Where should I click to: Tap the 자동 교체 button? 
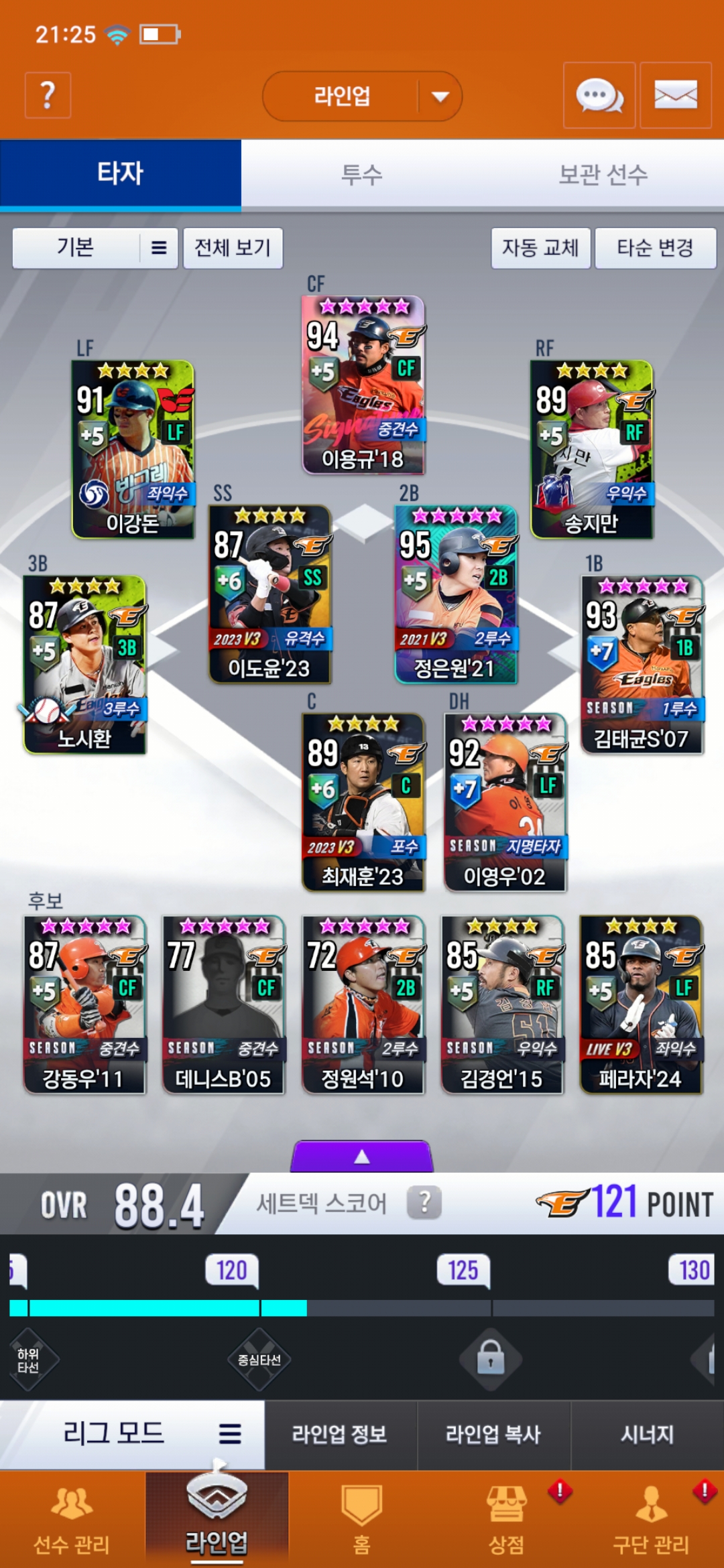pos(540,248)
